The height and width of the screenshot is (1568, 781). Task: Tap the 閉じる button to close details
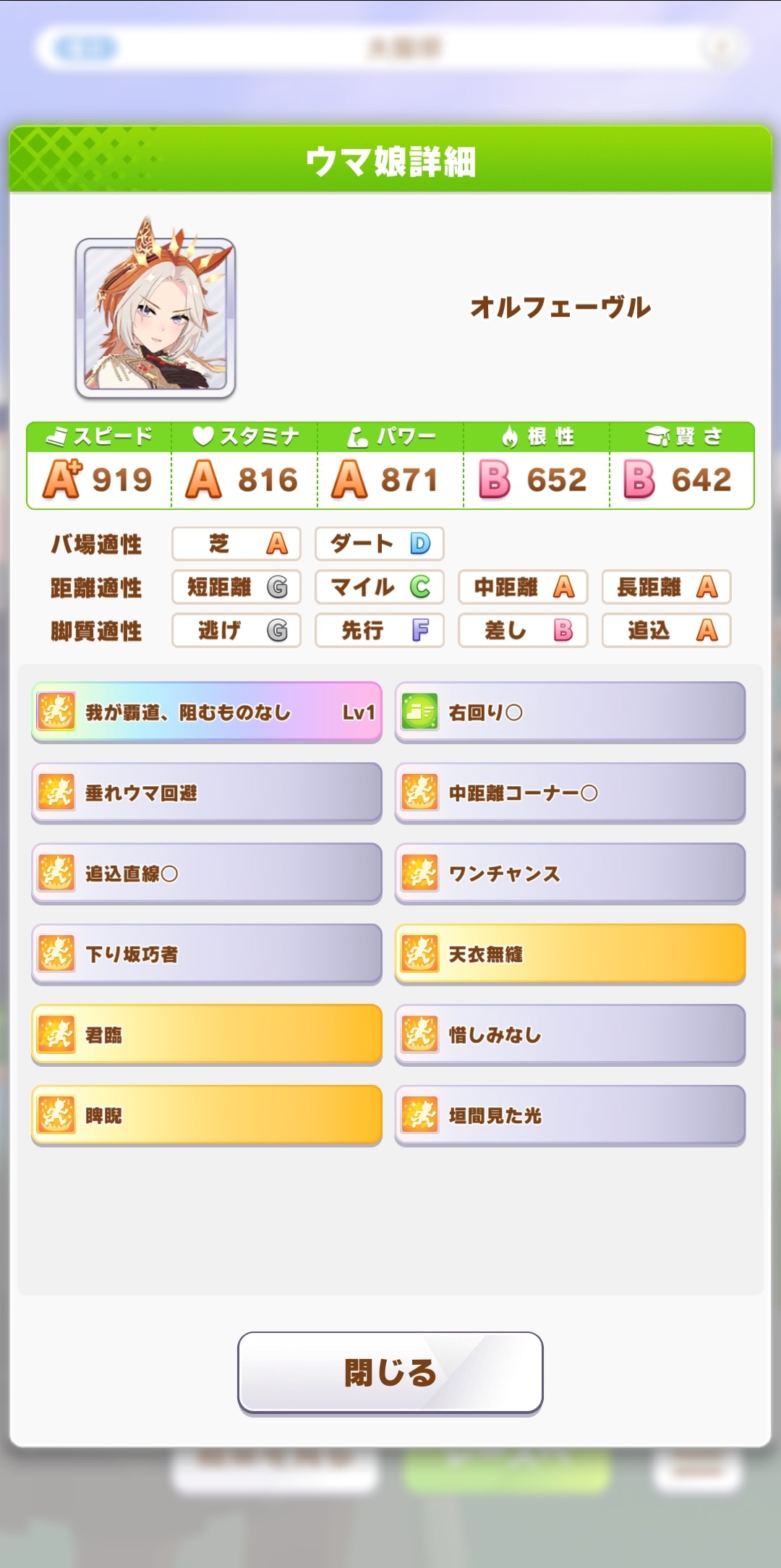pos(390,1373)
